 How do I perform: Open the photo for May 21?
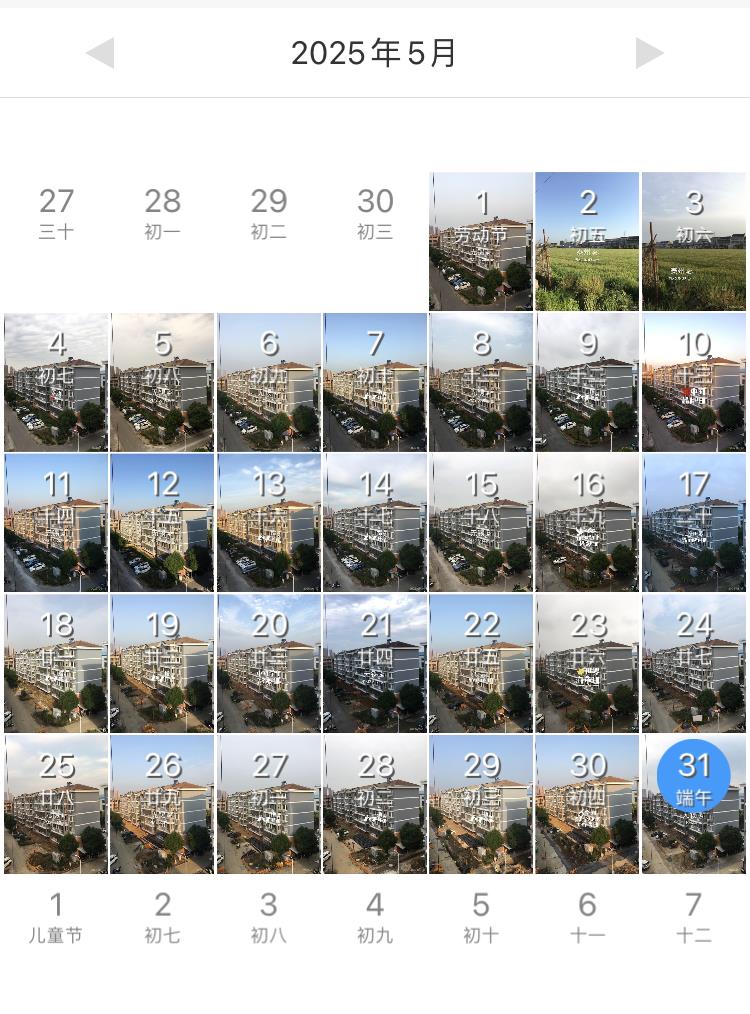[x=375, y=664]
